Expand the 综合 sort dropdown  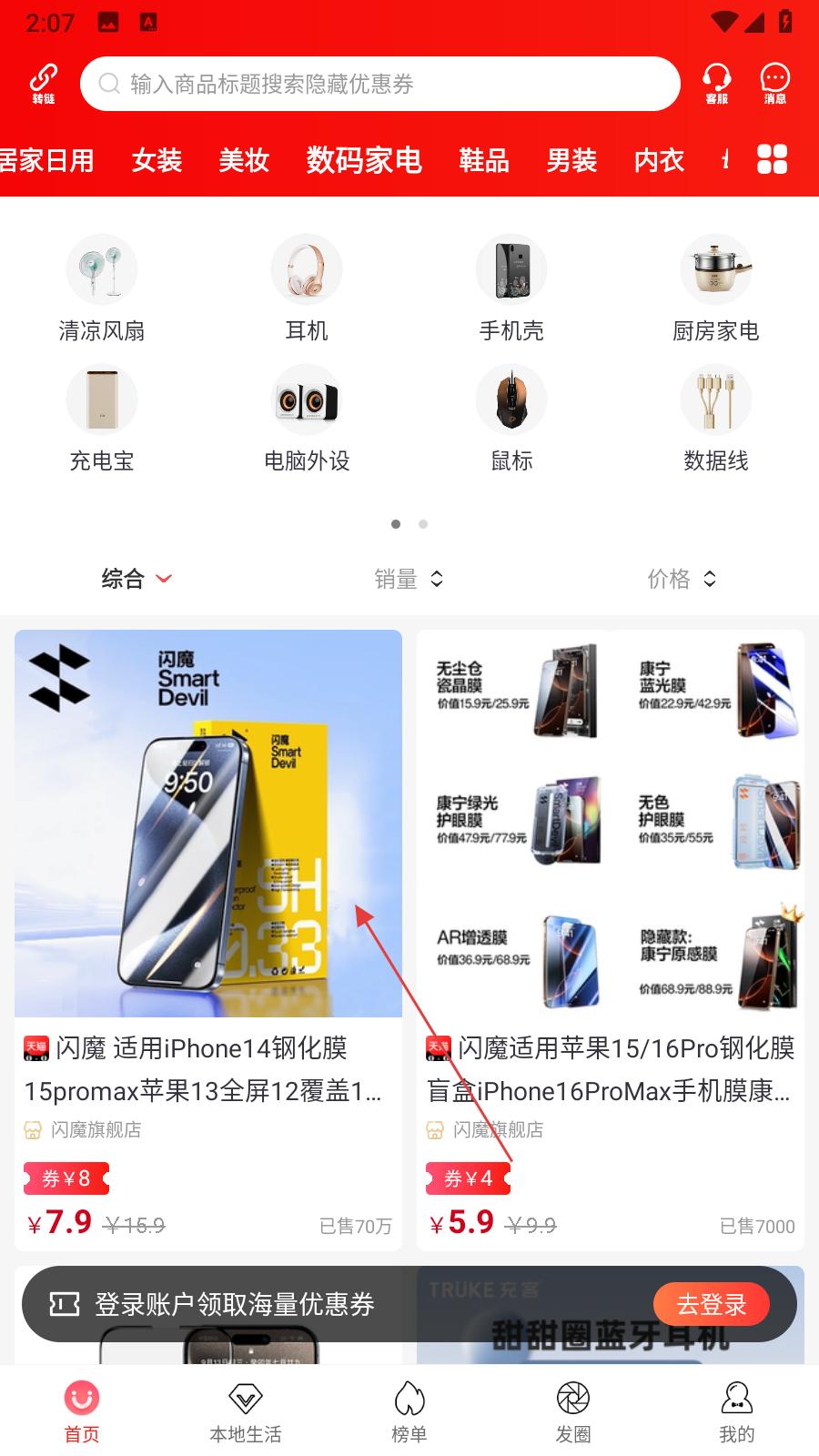(136, 579)
